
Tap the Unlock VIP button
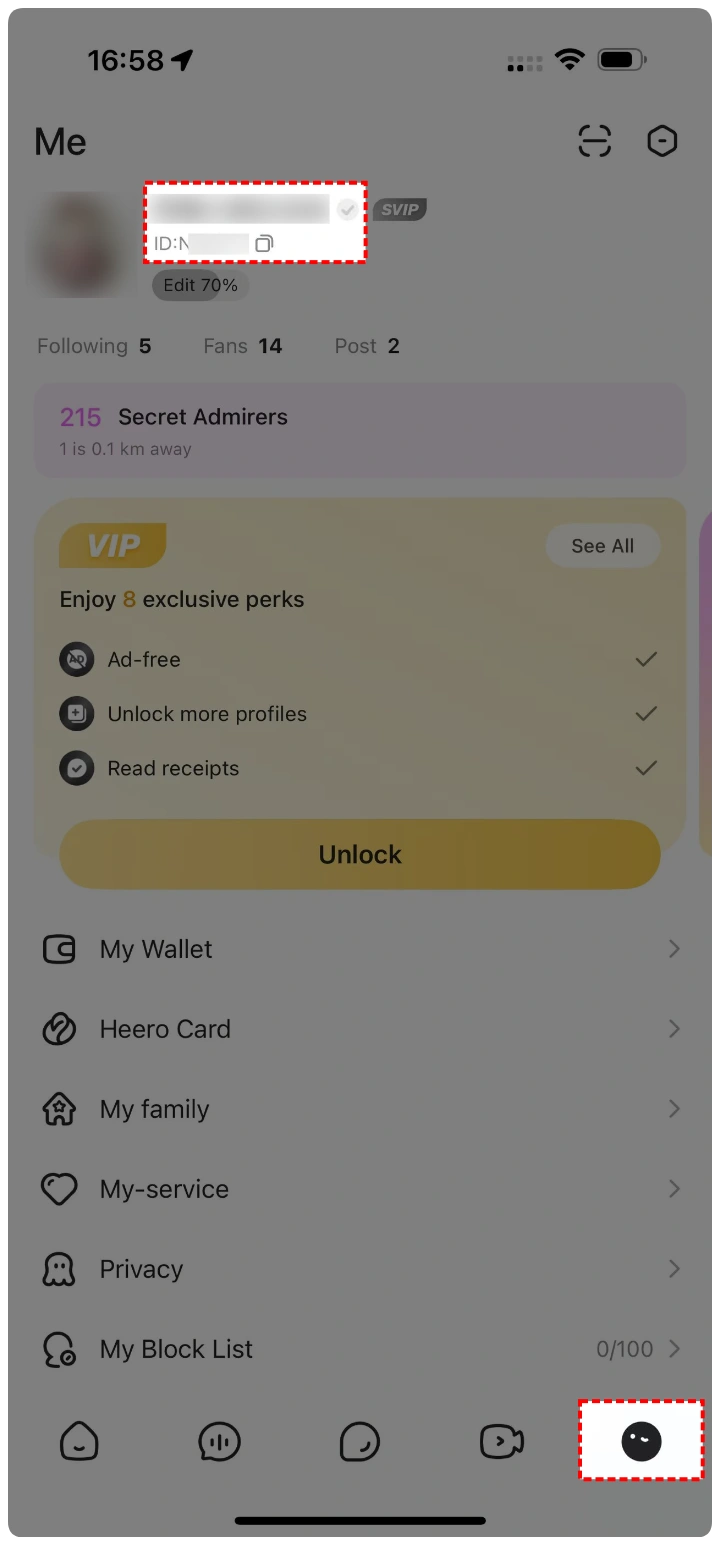click(360, 854)
